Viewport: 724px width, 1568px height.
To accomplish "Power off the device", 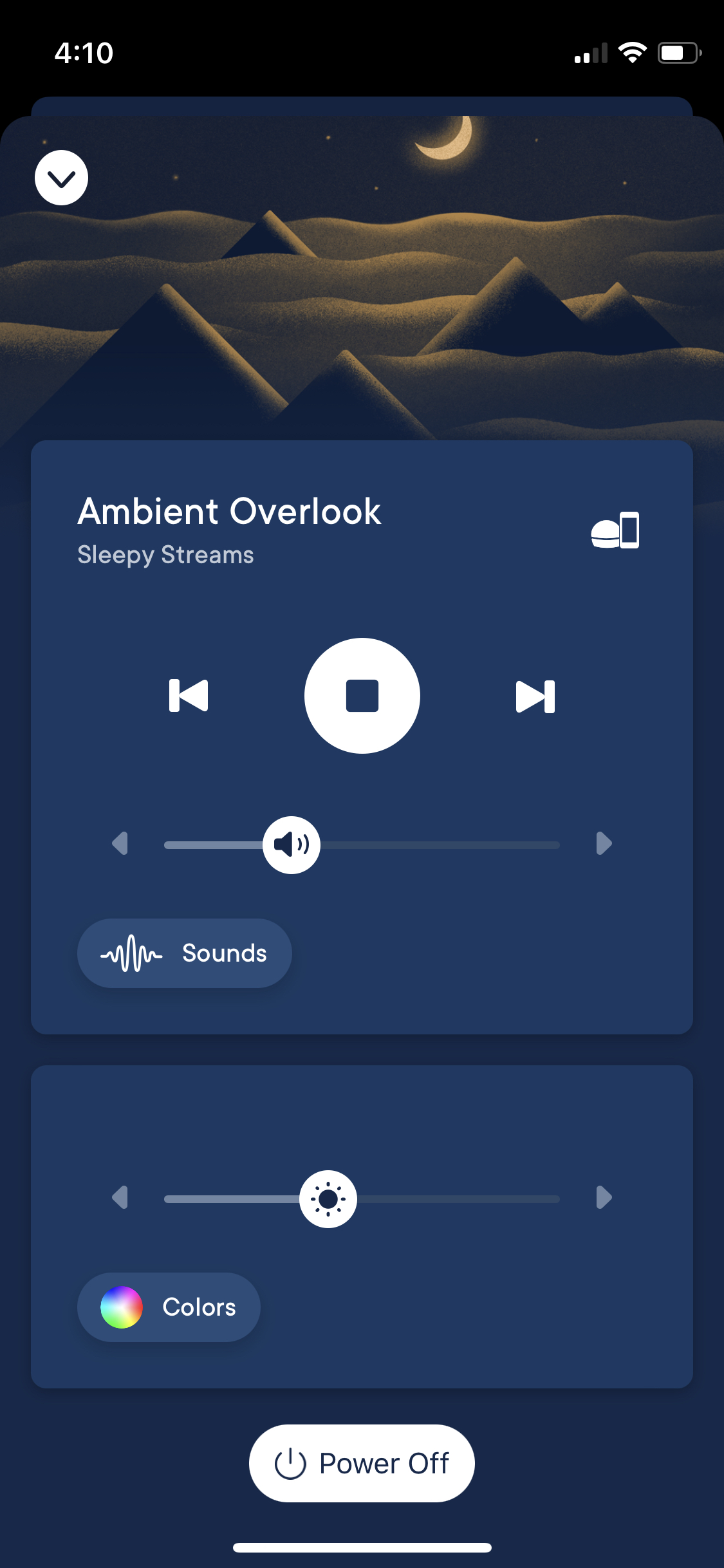I will 360,1462.
